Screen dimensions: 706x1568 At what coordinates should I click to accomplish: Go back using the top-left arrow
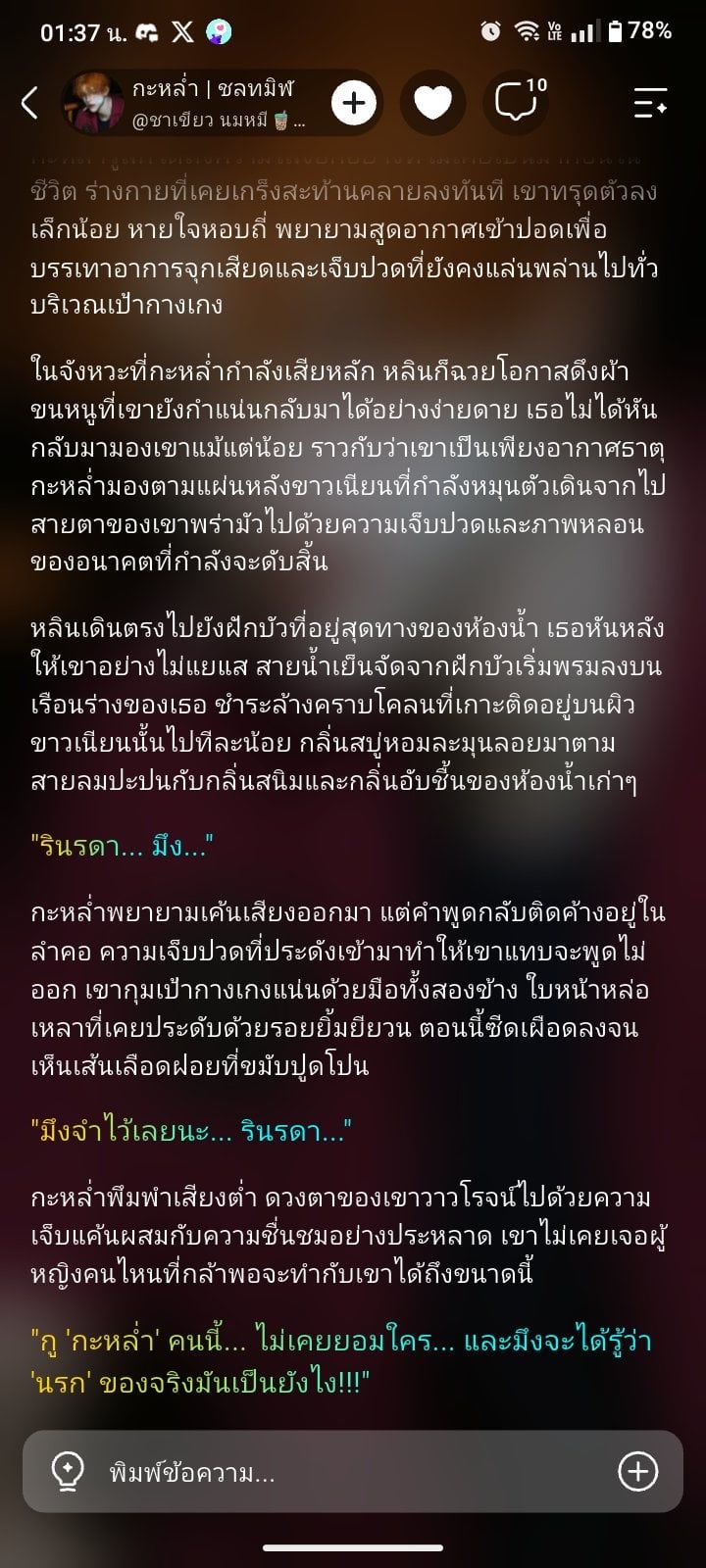pos(29,102)
